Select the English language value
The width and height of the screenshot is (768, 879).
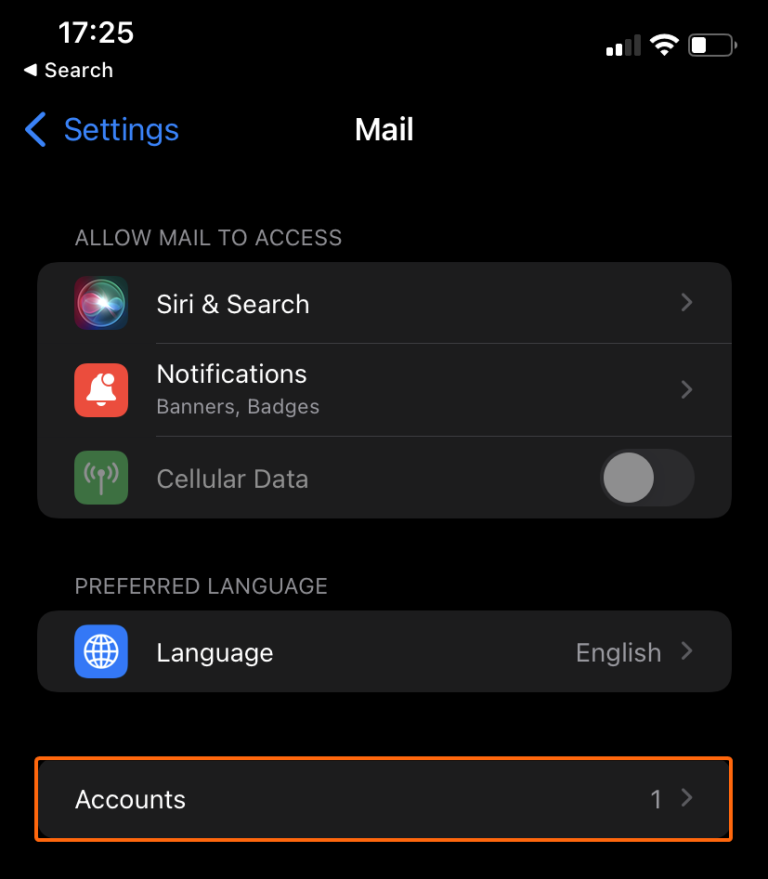coord(618,652)
